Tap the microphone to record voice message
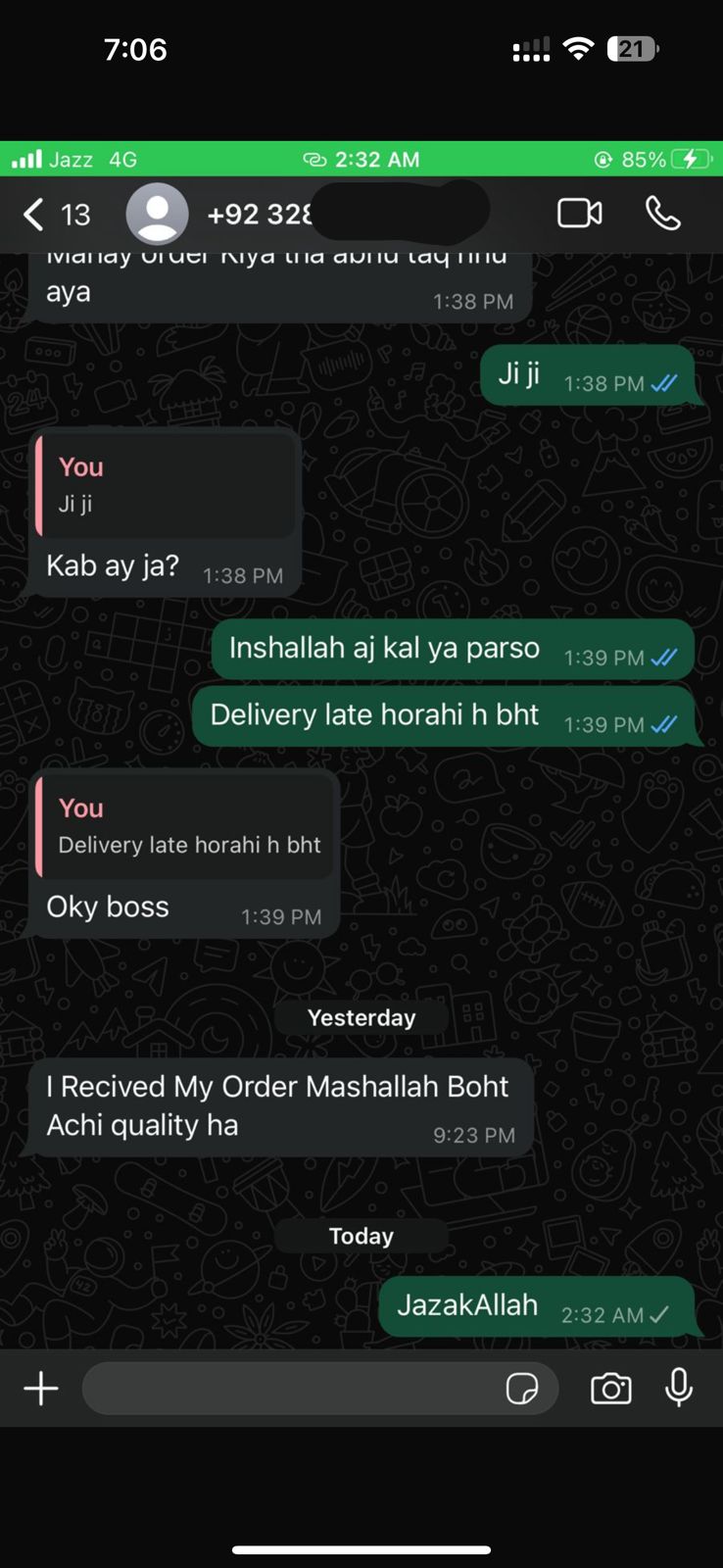 [x=679, y=1389]
